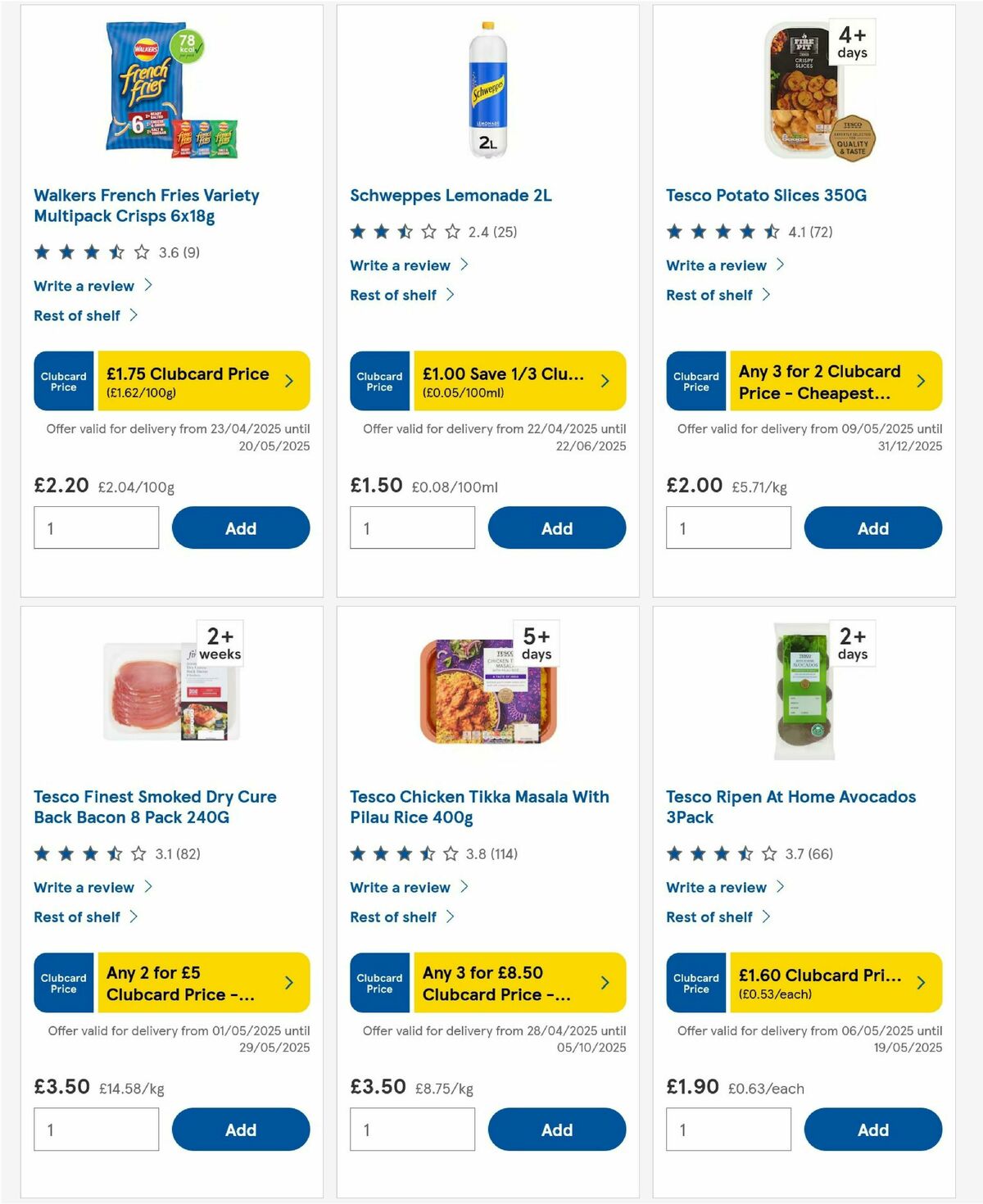Click the Tesco Chicken Tikka Masala product name link
Screen dimensions: 983x1204
point(479,807)
